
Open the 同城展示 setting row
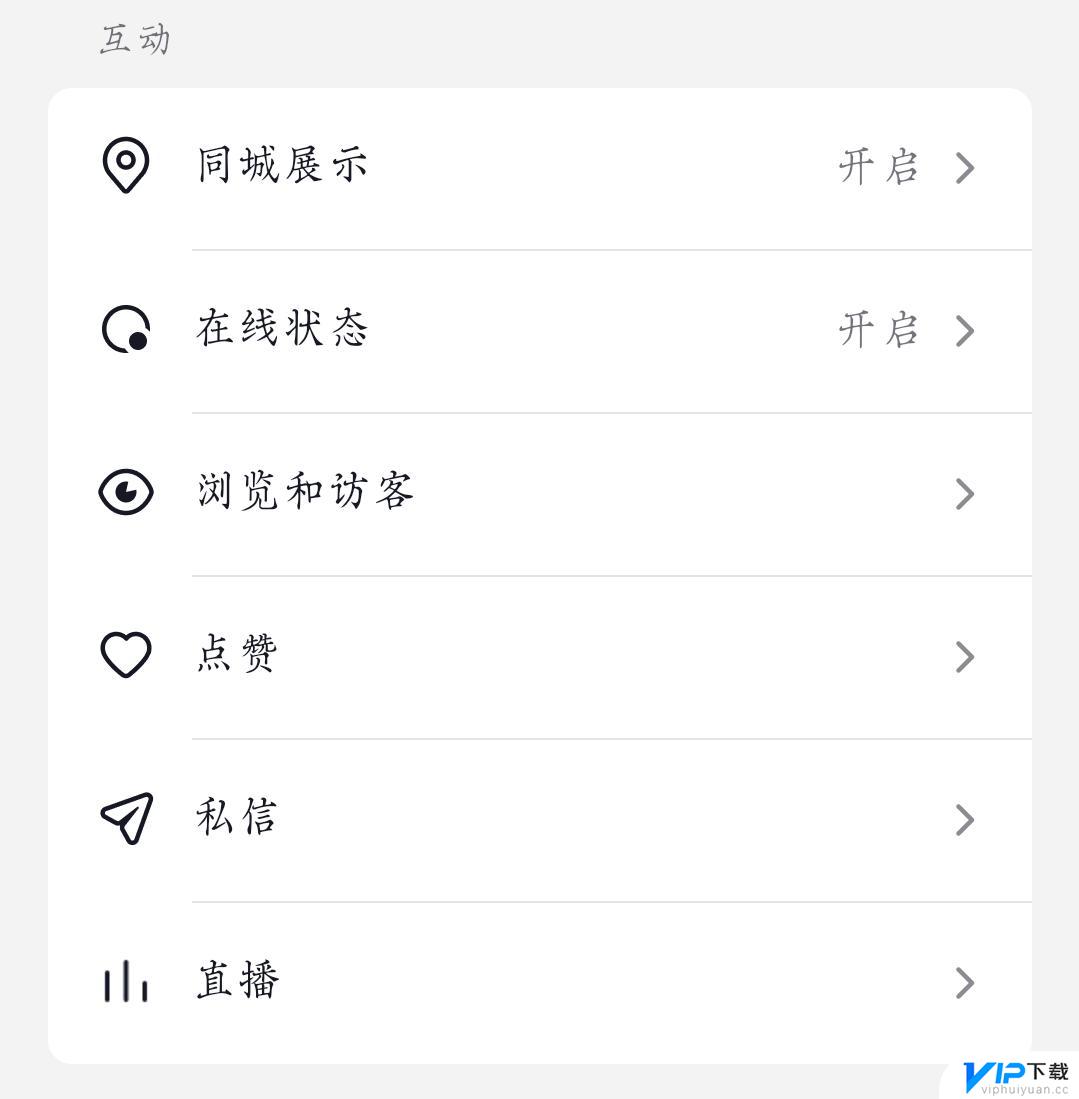(540, 167)
